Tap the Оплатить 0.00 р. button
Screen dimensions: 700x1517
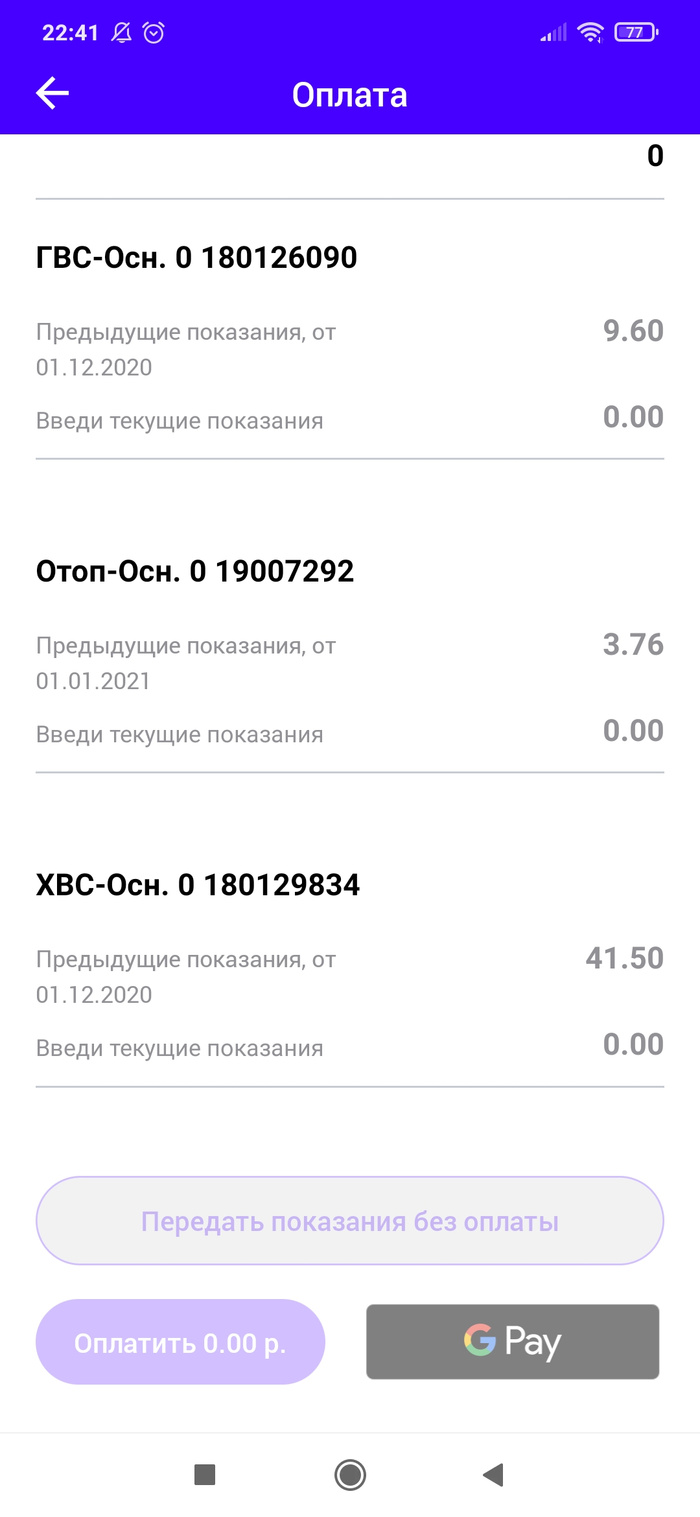(x=180, y=1342)
